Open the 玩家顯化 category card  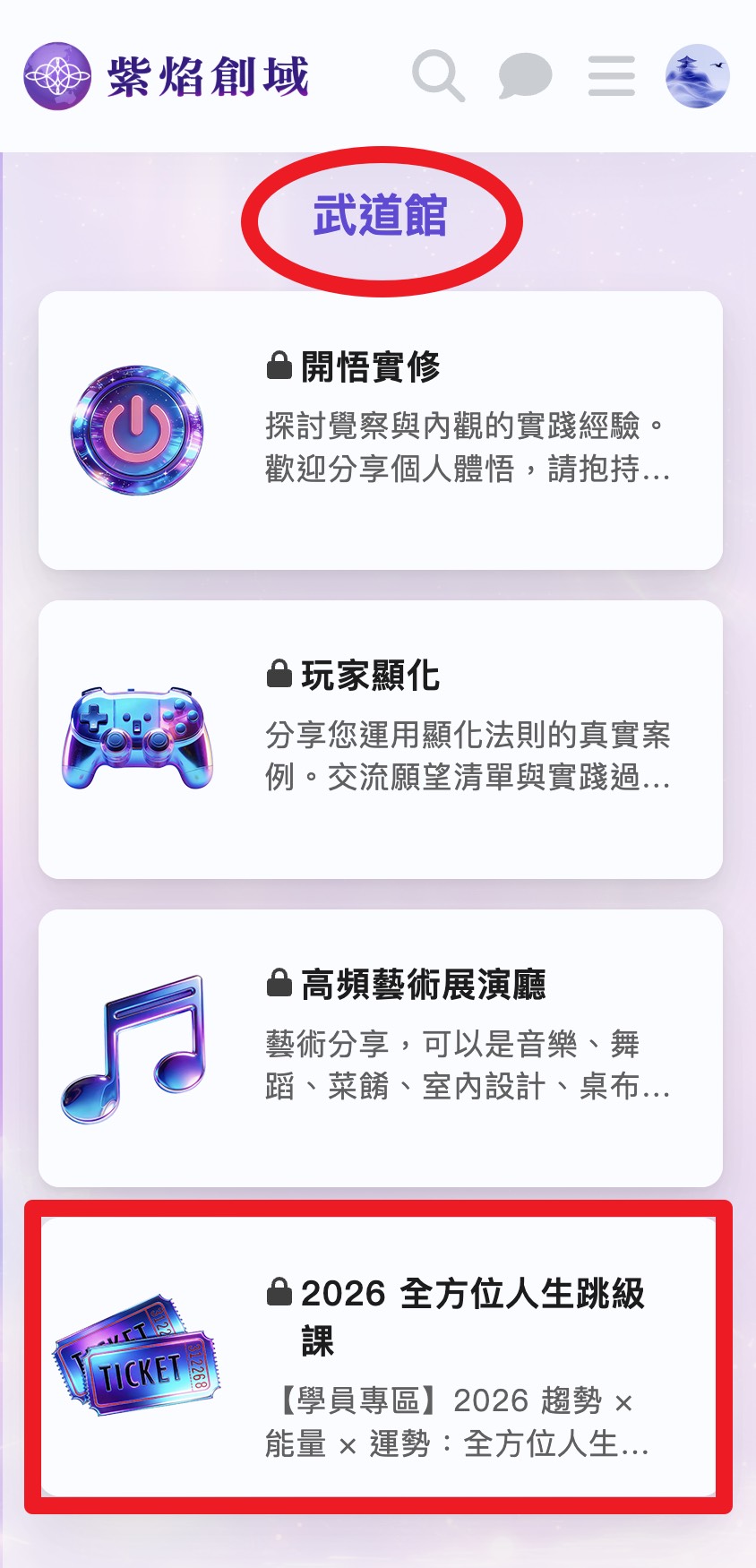coord(381,739)
